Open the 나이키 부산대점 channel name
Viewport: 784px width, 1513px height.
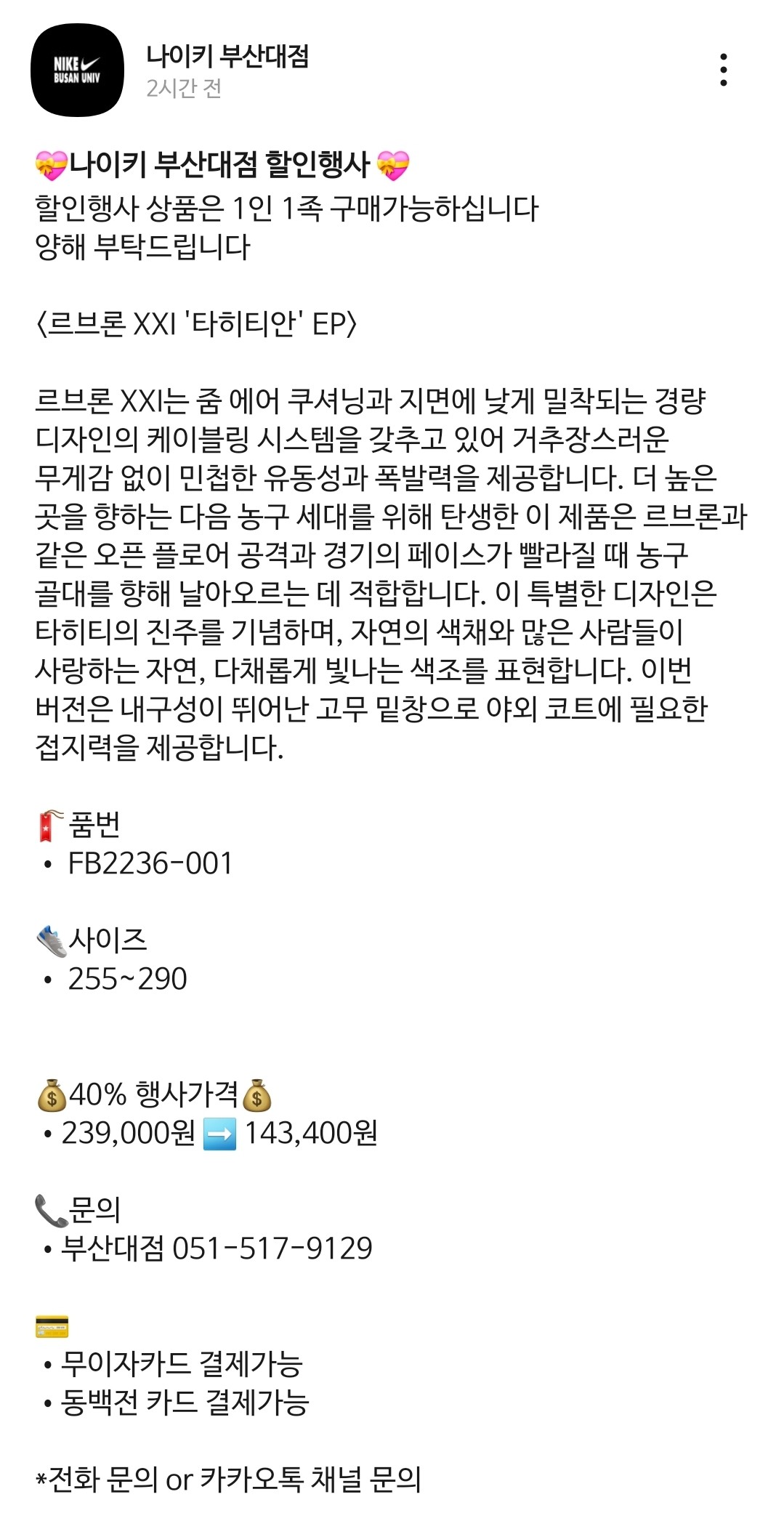227,56
